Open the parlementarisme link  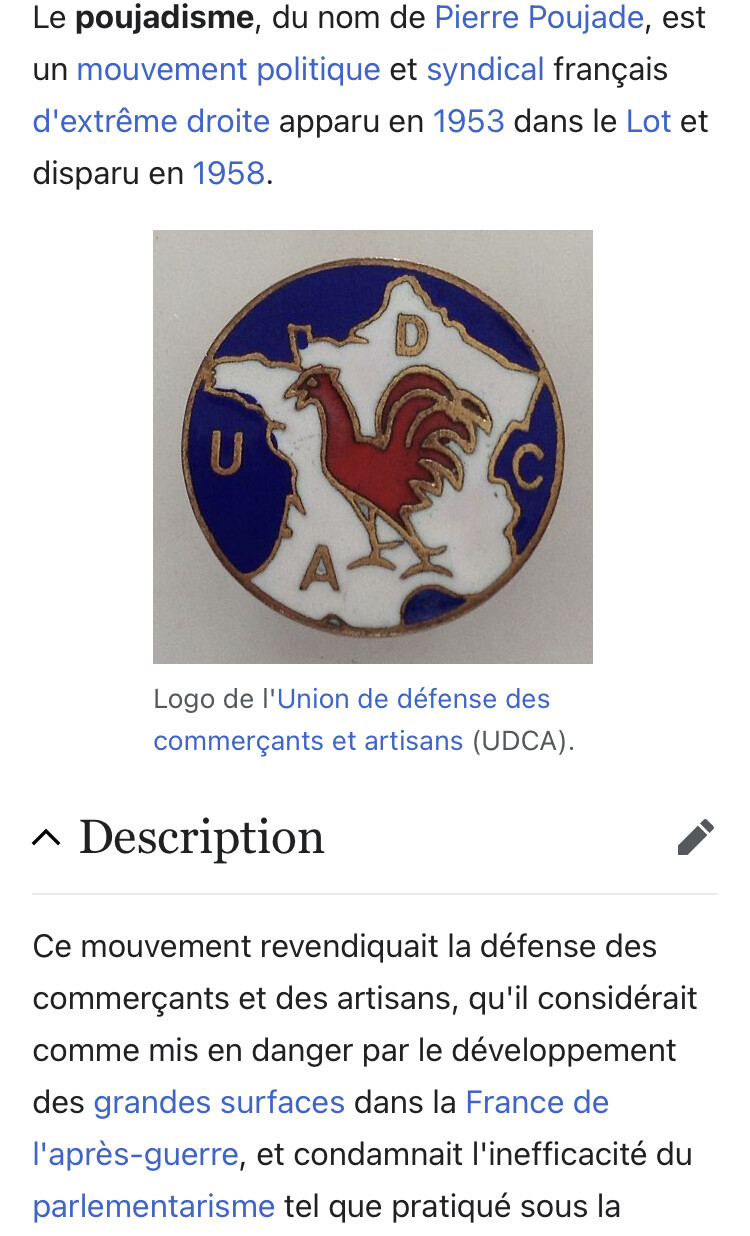[x=153, y=1207]
